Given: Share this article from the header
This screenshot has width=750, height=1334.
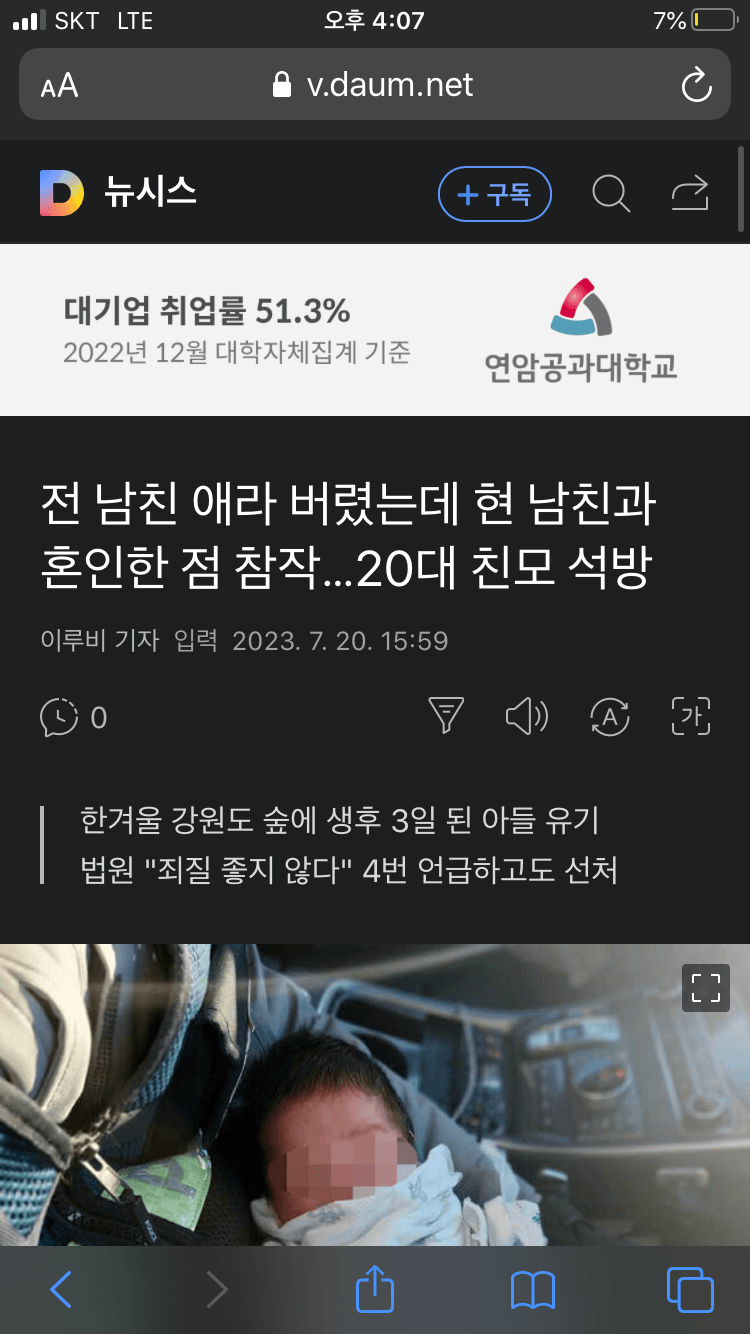Looking at the screenshot, I should pyautogui.click(x=689, y=193).
